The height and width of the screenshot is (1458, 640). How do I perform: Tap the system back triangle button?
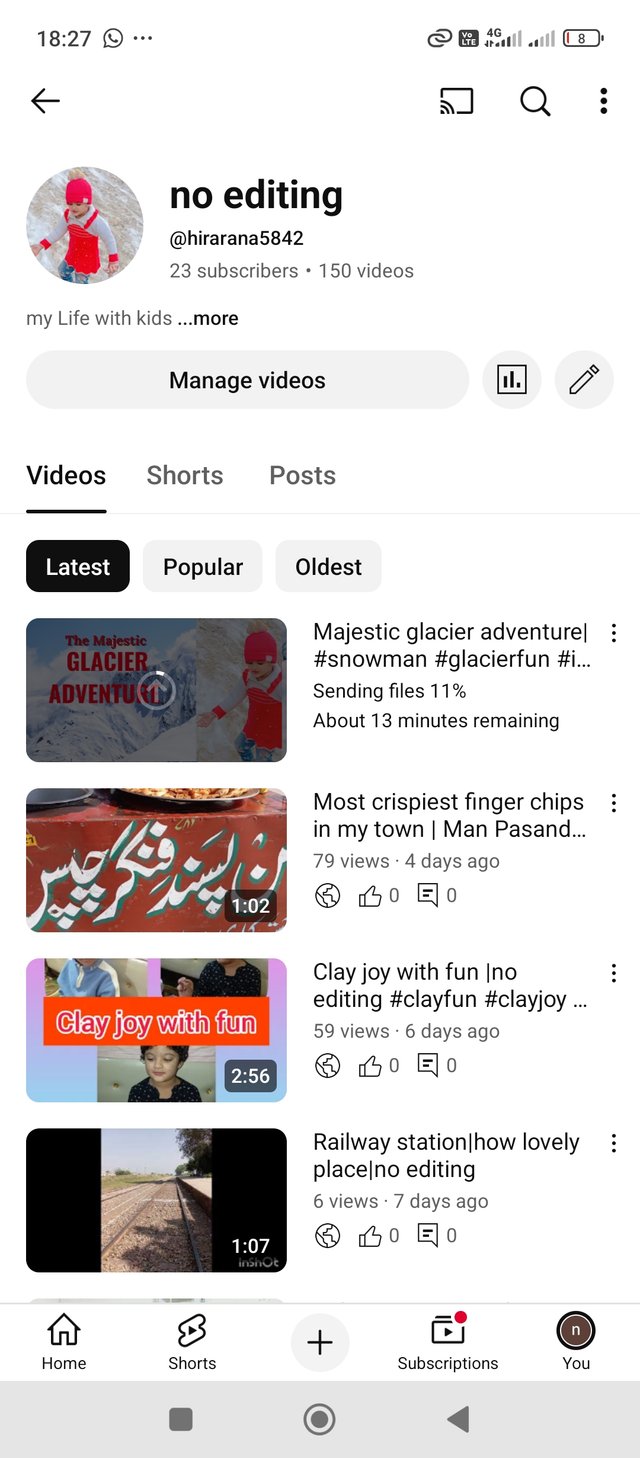pyautogui.click(x=458, y=1419)
